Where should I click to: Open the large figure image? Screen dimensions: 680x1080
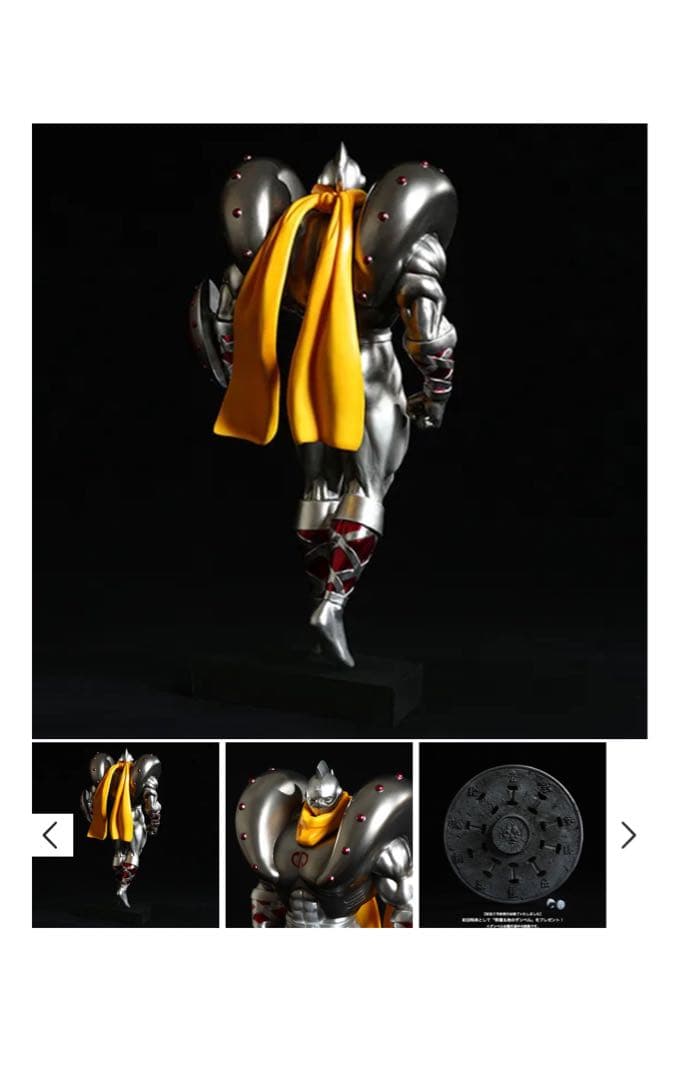[339, 430]
